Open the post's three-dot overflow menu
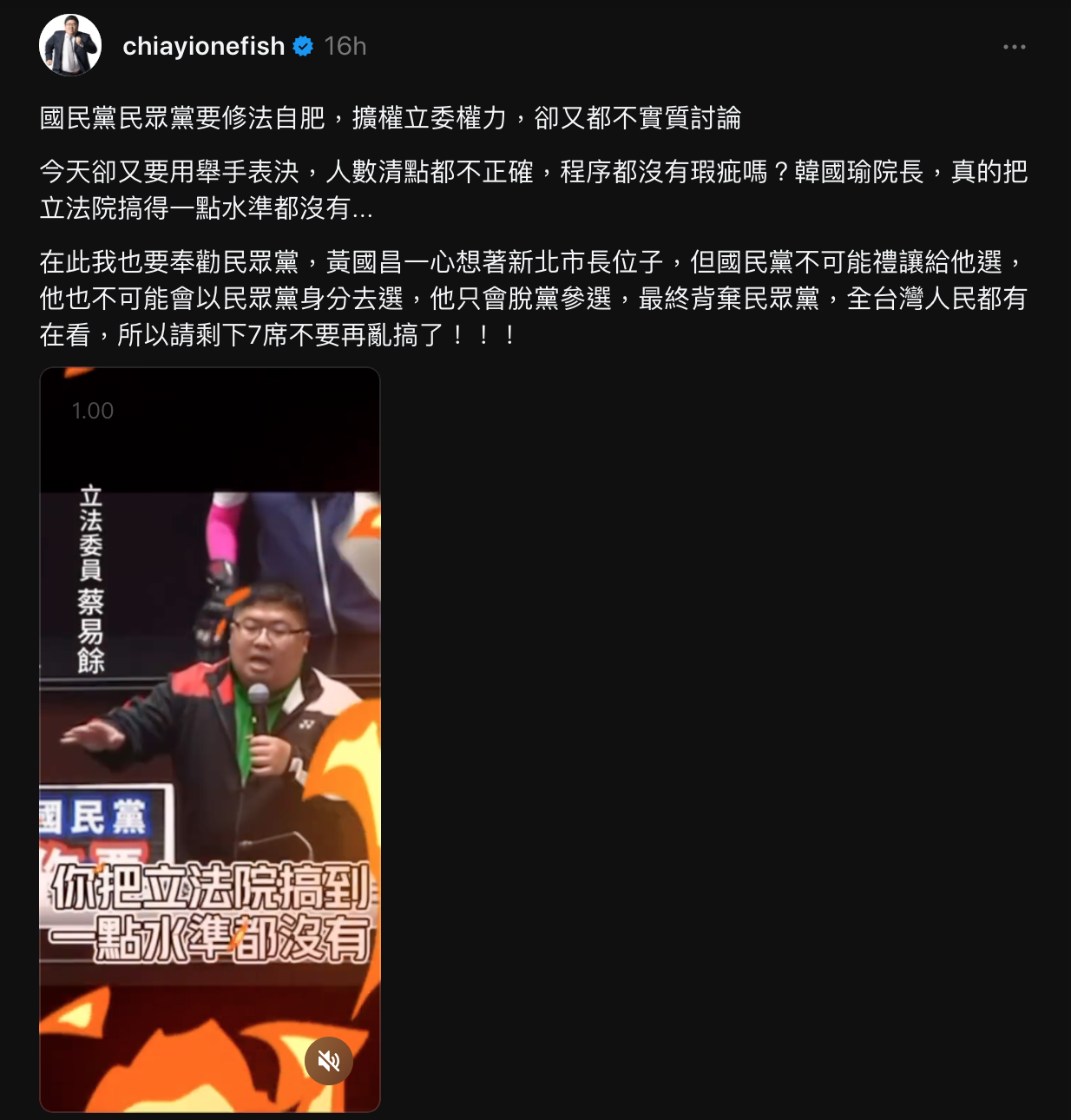1071x1120 pixels. click(x=1014, y=47)
